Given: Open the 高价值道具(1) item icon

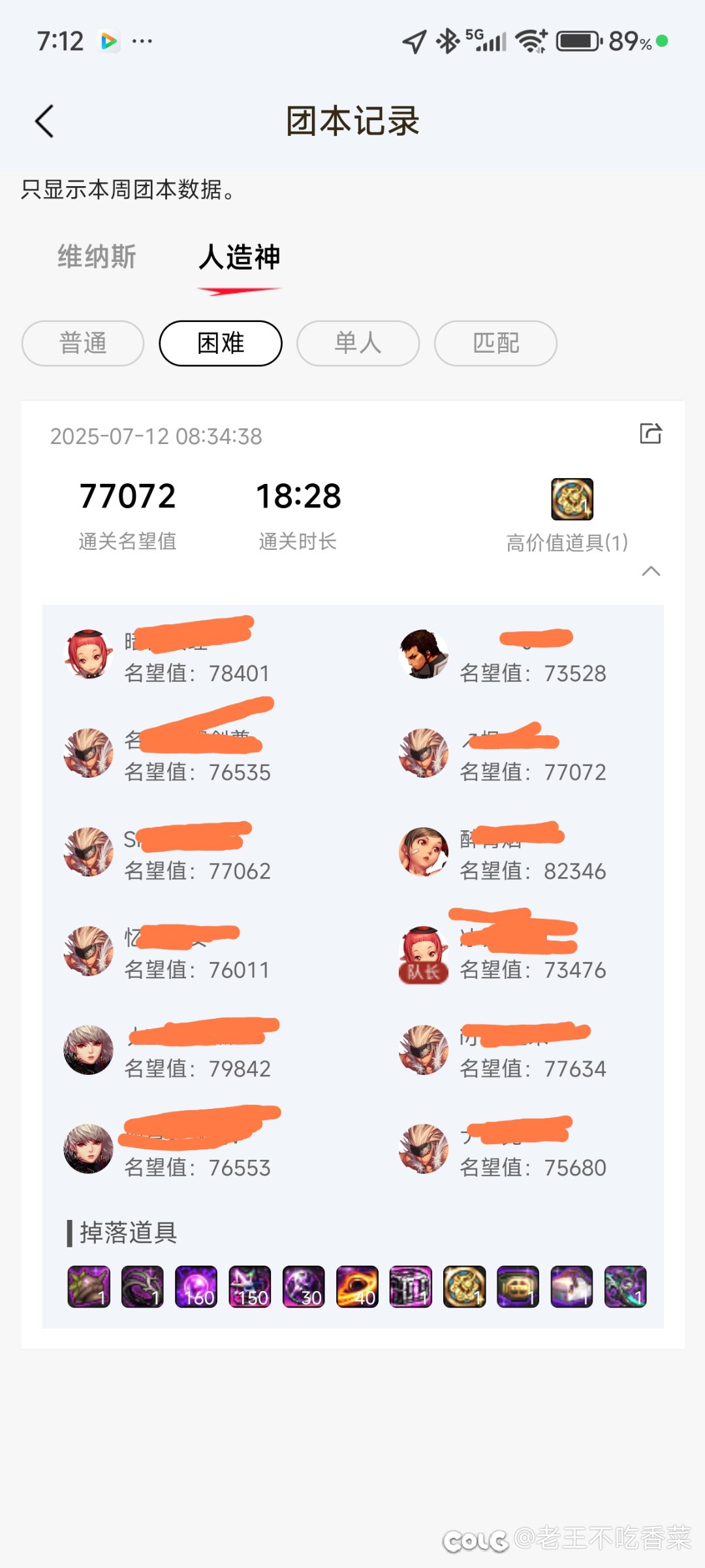Looking at the screenshot, I should click(572, 499).
